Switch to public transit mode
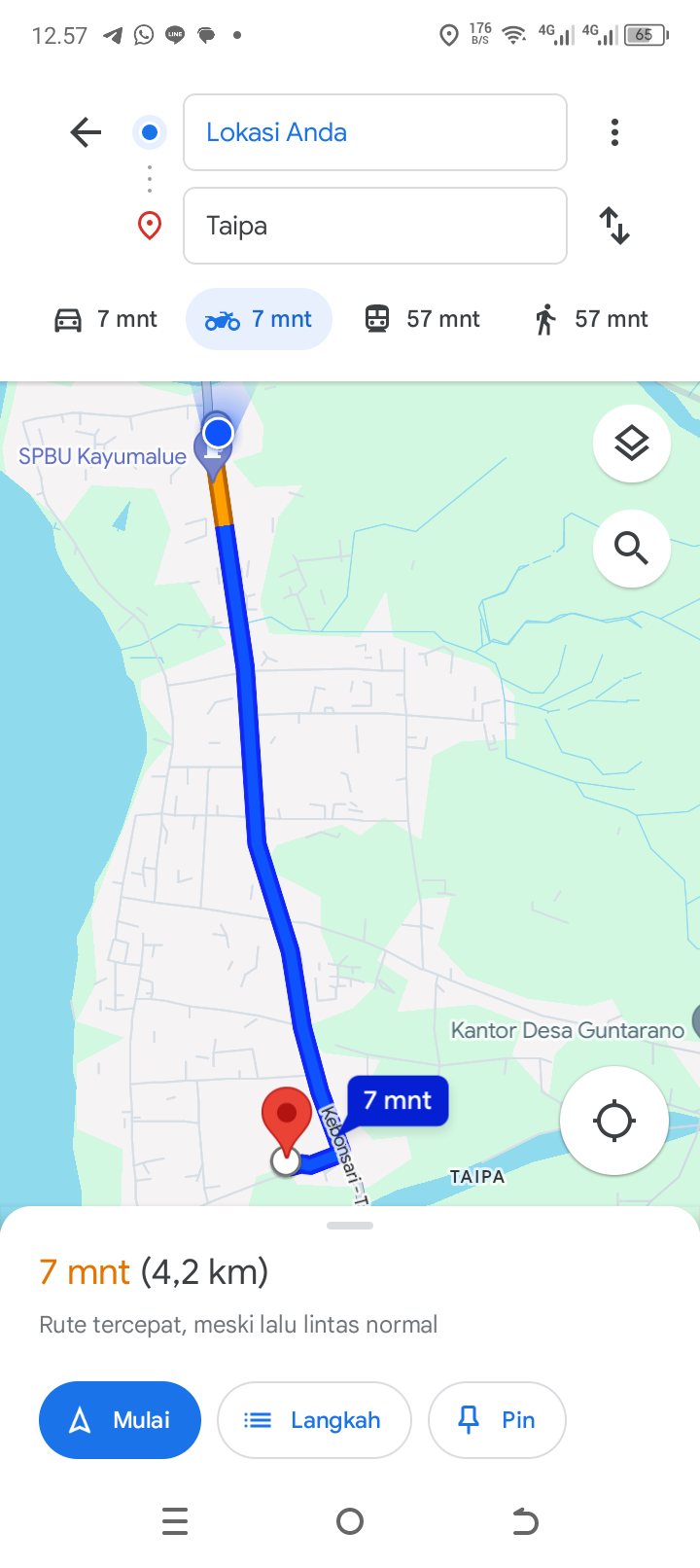The height and width of the screenshot is (1568, 700). (x=422, y=319)
